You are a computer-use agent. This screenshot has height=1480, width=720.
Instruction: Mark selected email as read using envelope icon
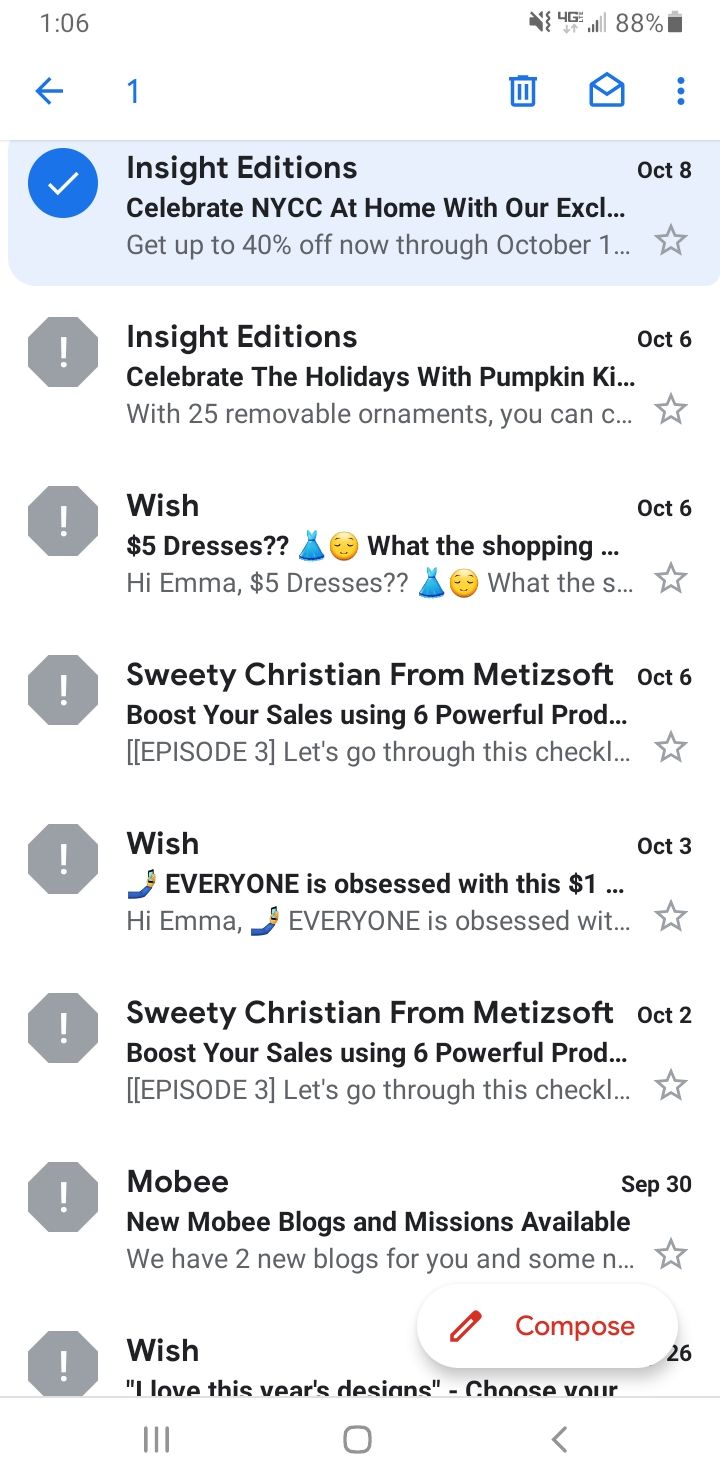[606, 91]
